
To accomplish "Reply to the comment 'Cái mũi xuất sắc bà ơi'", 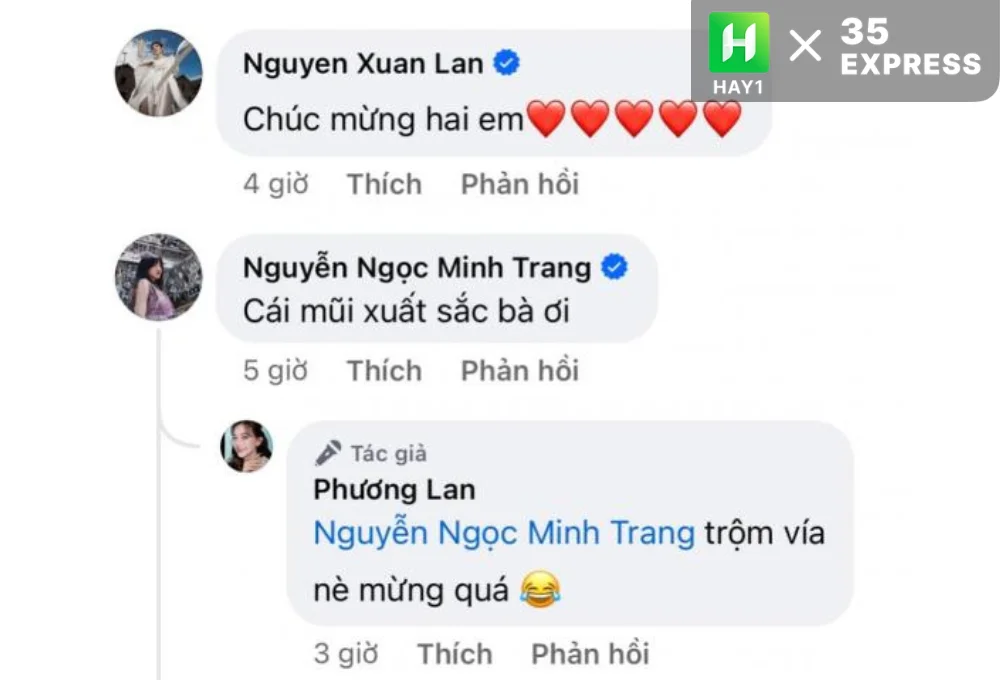I will [x=519, y=371].
